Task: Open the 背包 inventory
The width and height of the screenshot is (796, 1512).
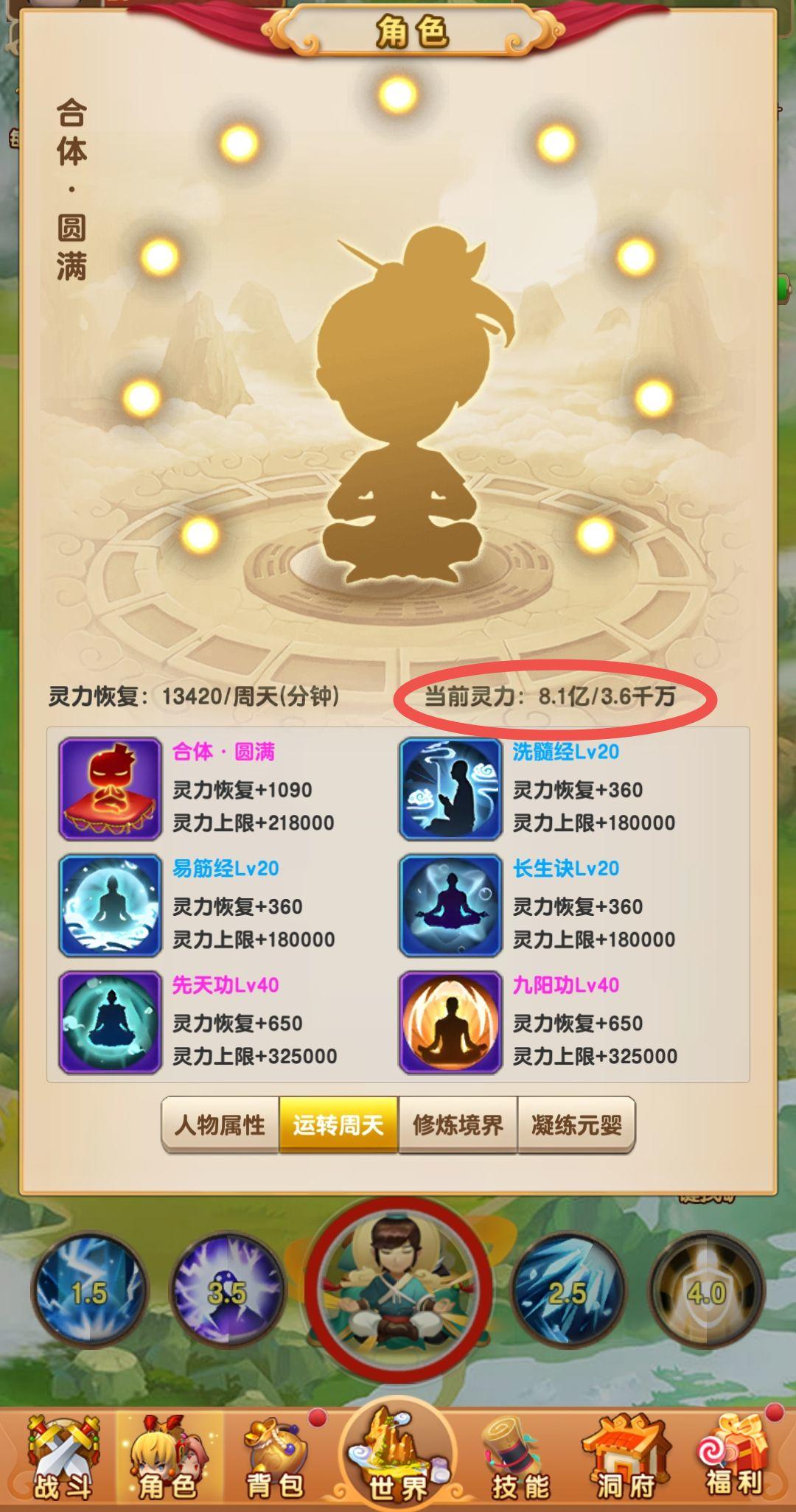Action: click(274, 1459)
